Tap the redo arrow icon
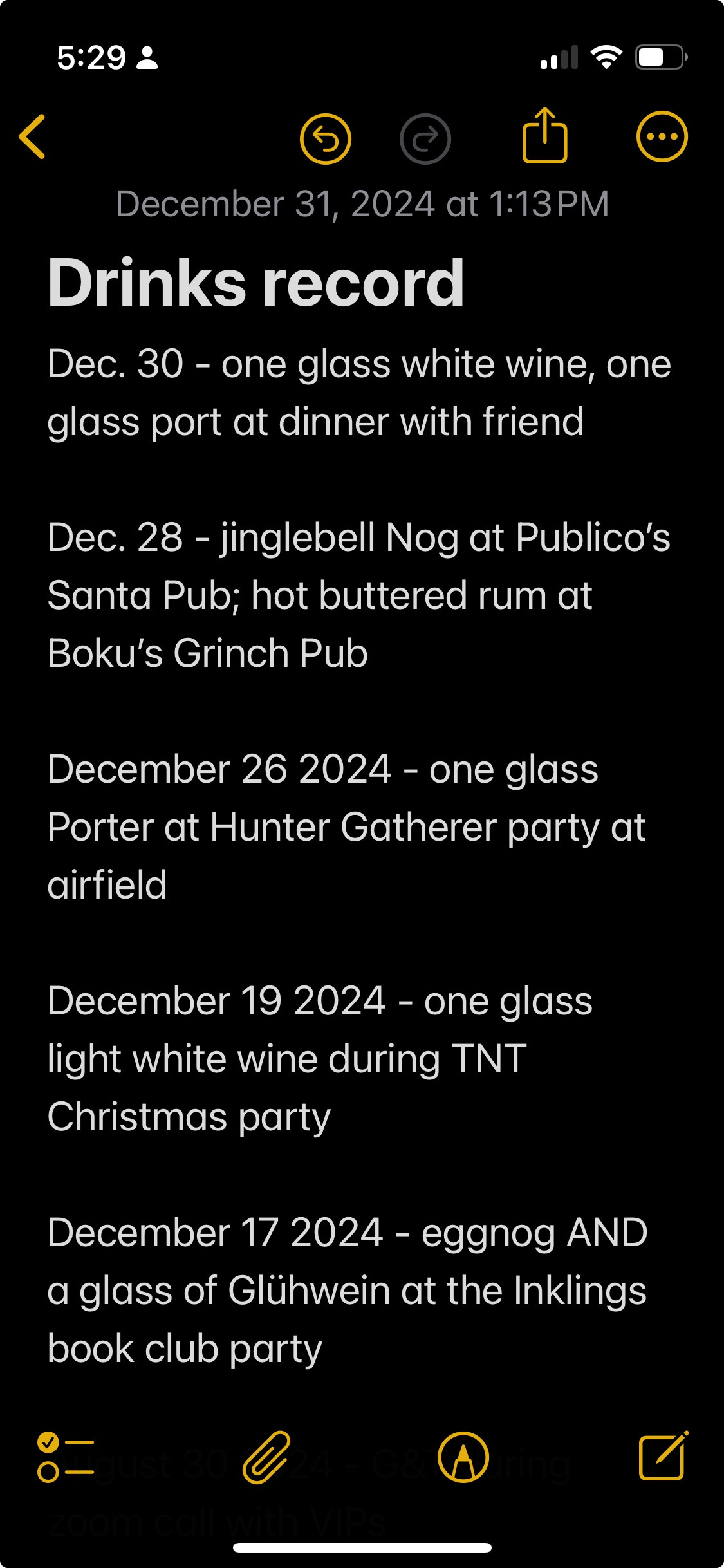 [425, 138]
